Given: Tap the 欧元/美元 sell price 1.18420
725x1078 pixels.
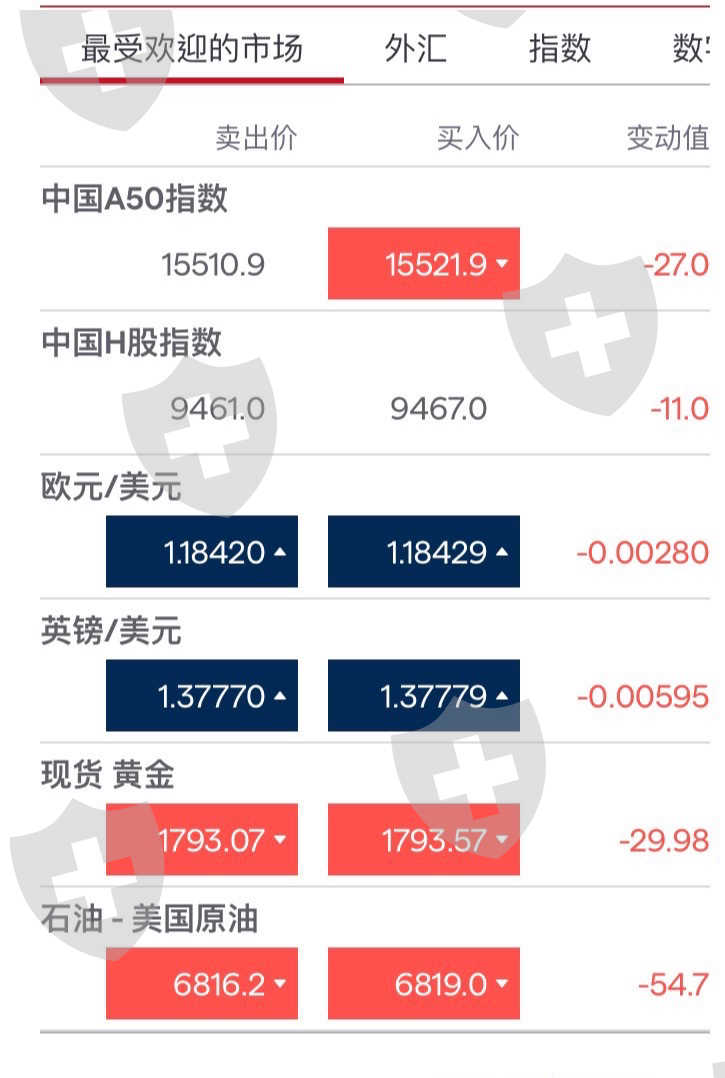Looking at the screenshot, I should pos(202,551).
